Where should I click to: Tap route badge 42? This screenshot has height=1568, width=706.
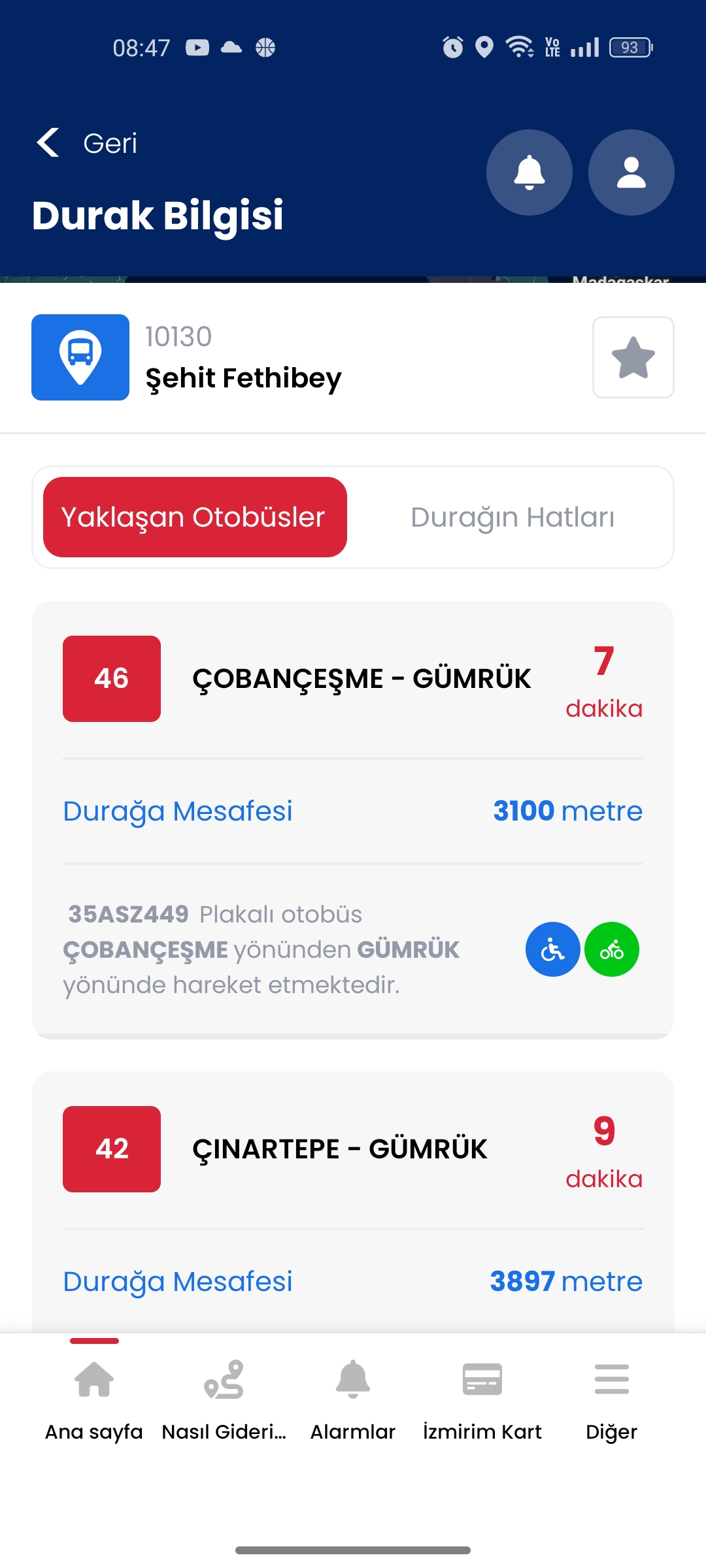pyautogui.click(x=111, y=1149)
